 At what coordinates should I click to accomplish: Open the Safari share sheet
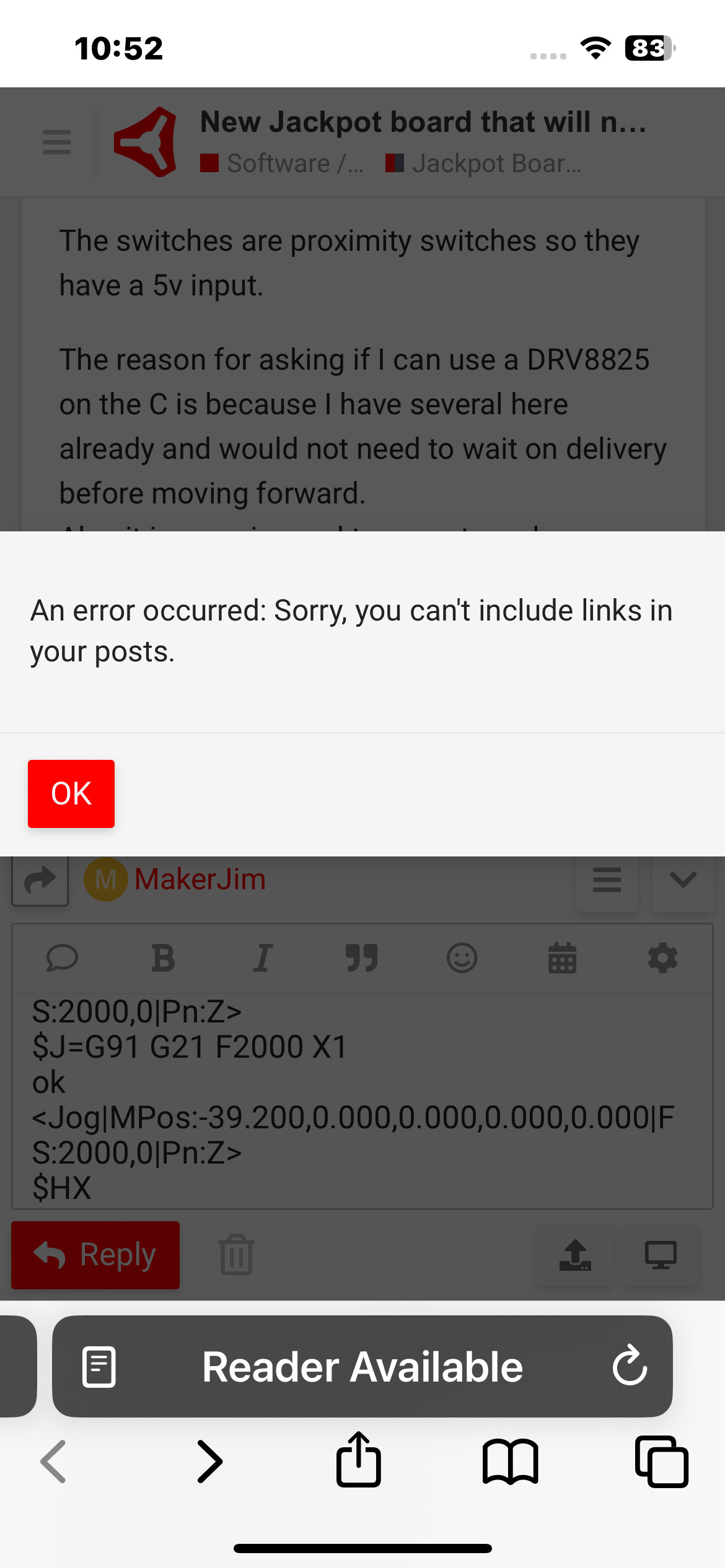359,1459
